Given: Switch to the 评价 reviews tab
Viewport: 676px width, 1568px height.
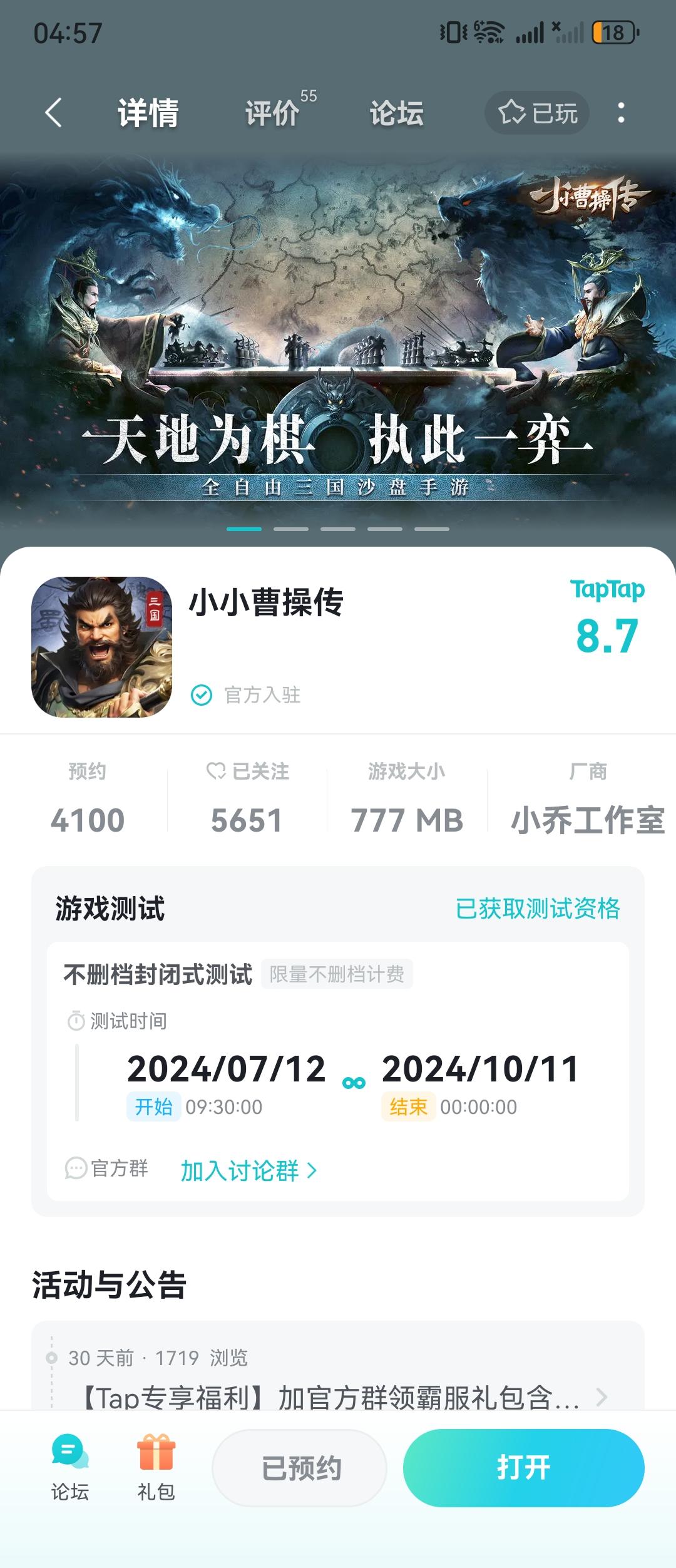Looking at the screenshot, I should (x=272, y=113).
